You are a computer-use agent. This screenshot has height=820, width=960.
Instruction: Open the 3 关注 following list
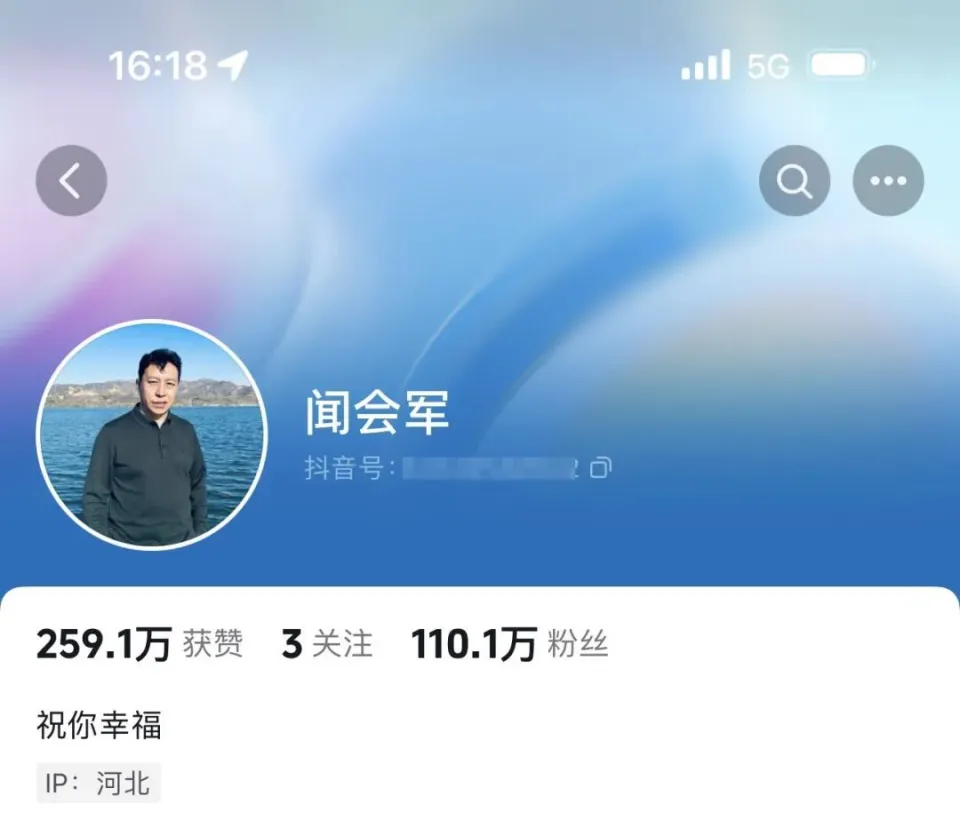point(327,644)
